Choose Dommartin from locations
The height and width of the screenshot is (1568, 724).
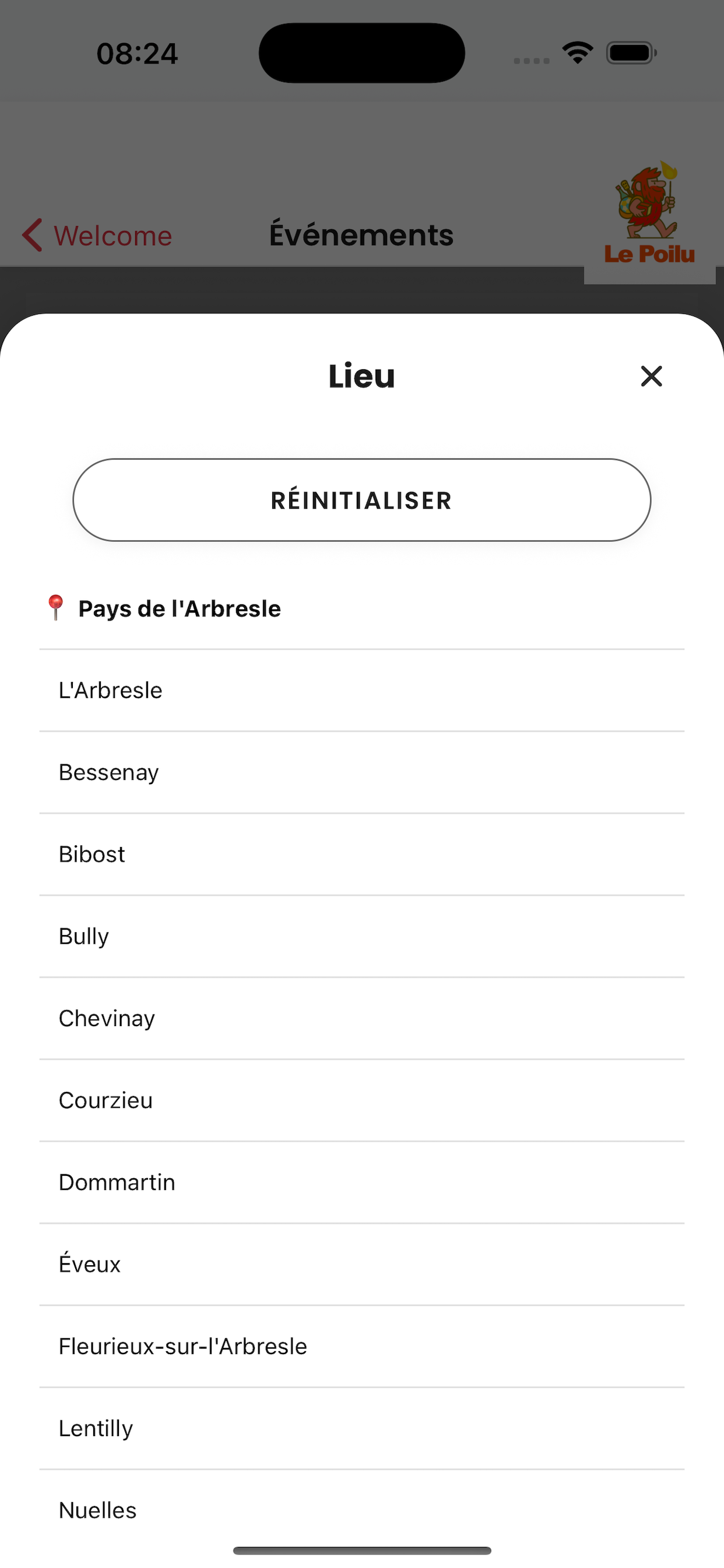[117, 1181]
